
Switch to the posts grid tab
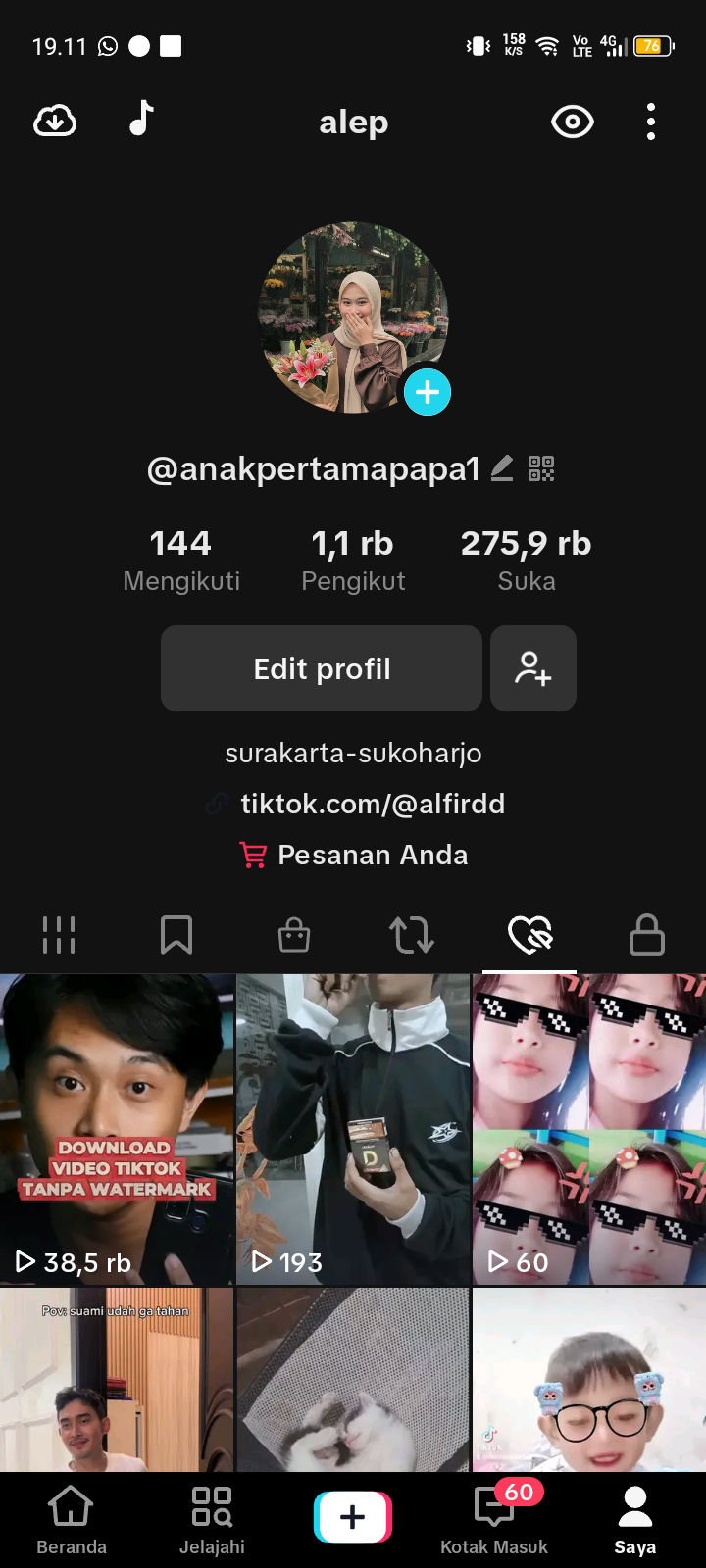(x=59, y=935)
